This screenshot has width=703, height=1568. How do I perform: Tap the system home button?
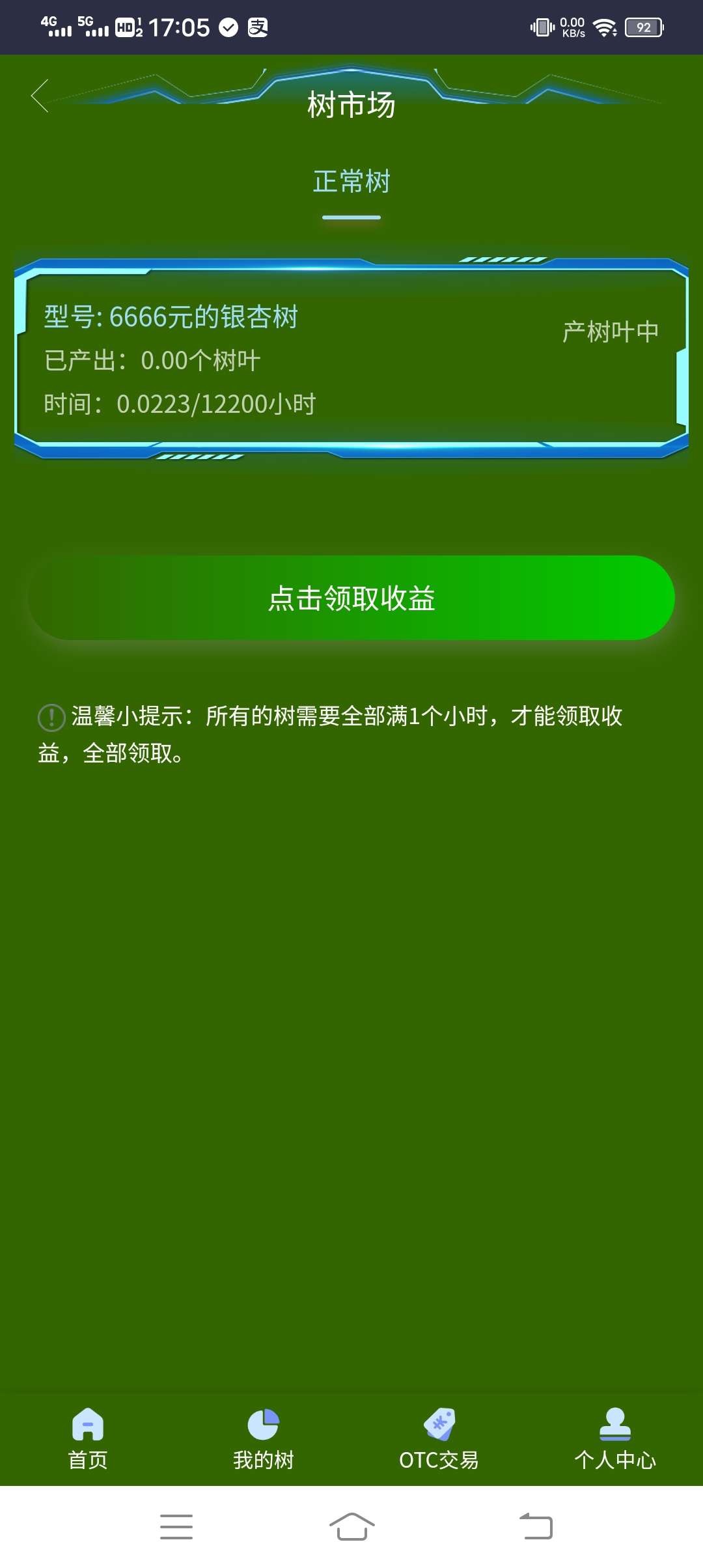click(351, 1526)
